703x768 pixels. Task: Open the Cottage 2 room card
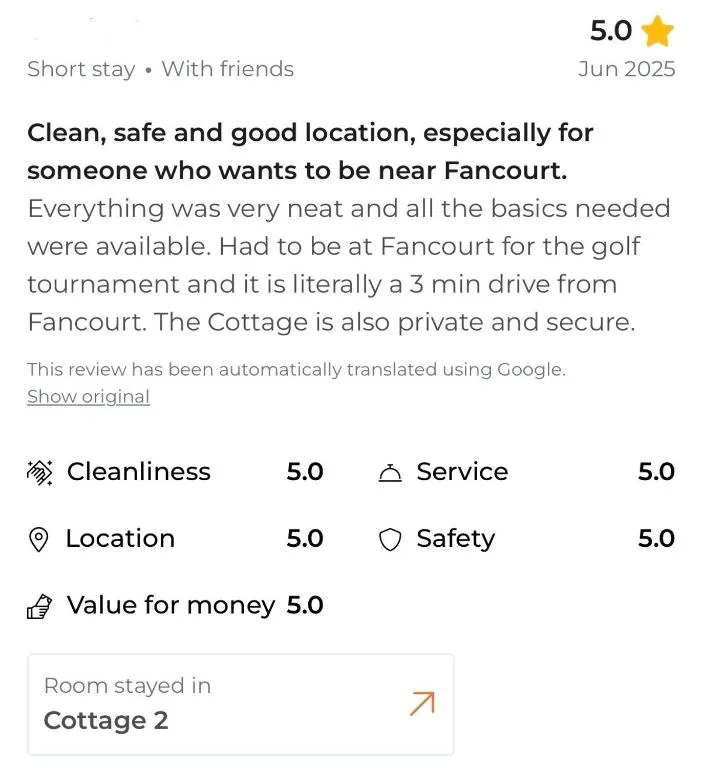tap(240, 704)
